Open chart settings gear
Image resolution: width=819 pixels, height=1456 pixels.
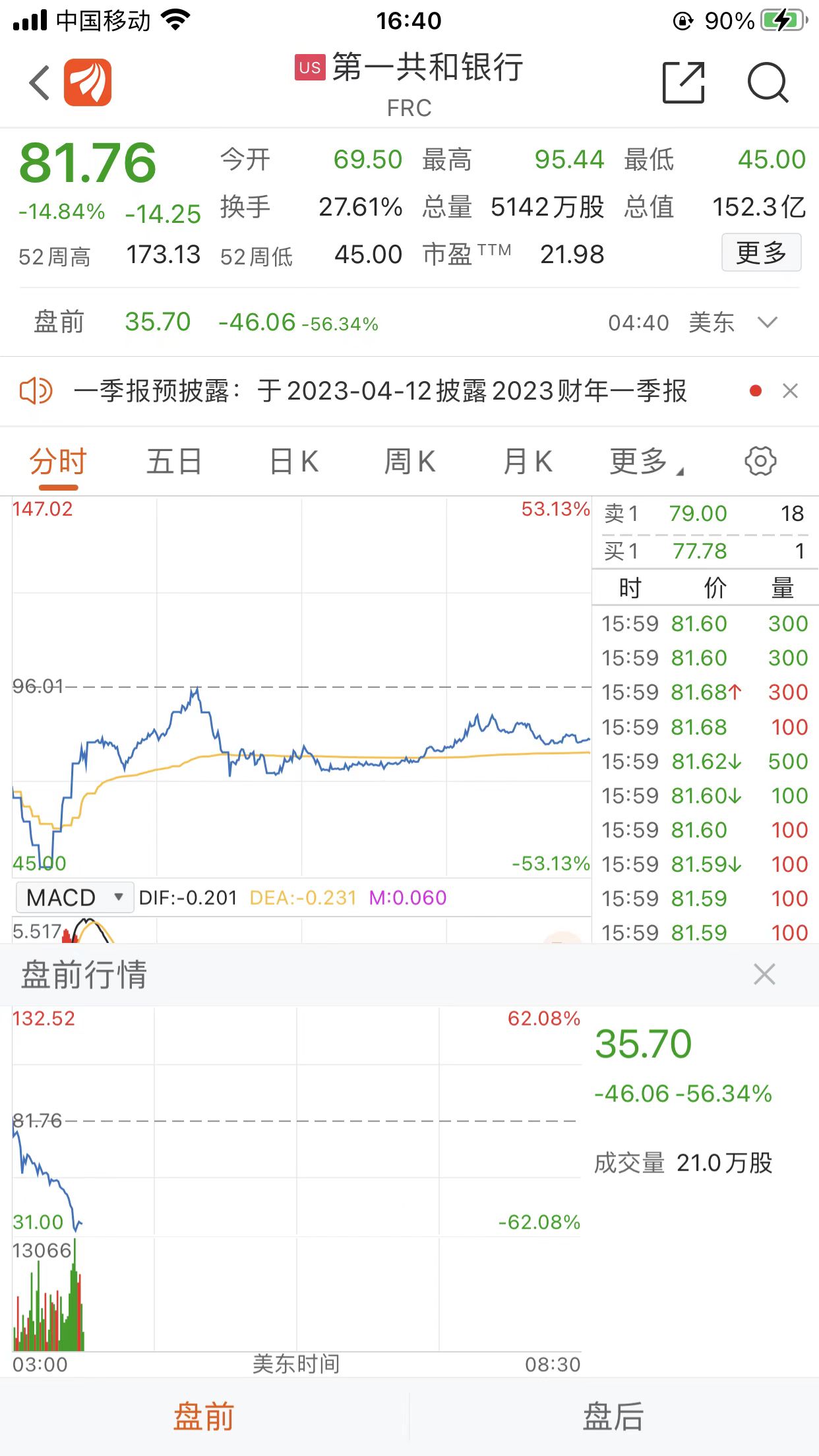[760, 461]
